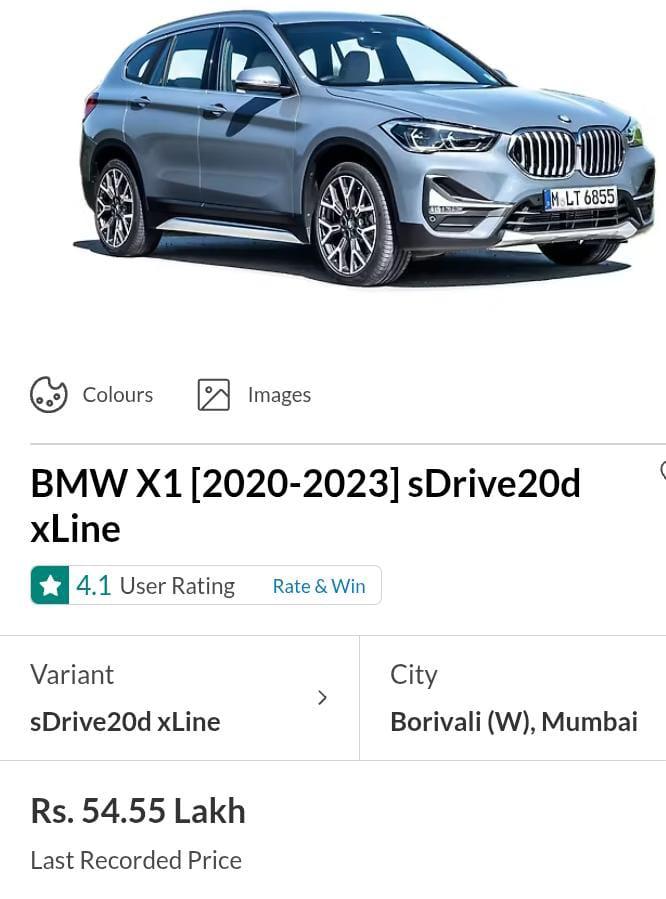666x899 pixels.
Task: Change city from Borivali (W), Mumbai
Action: 513,698
